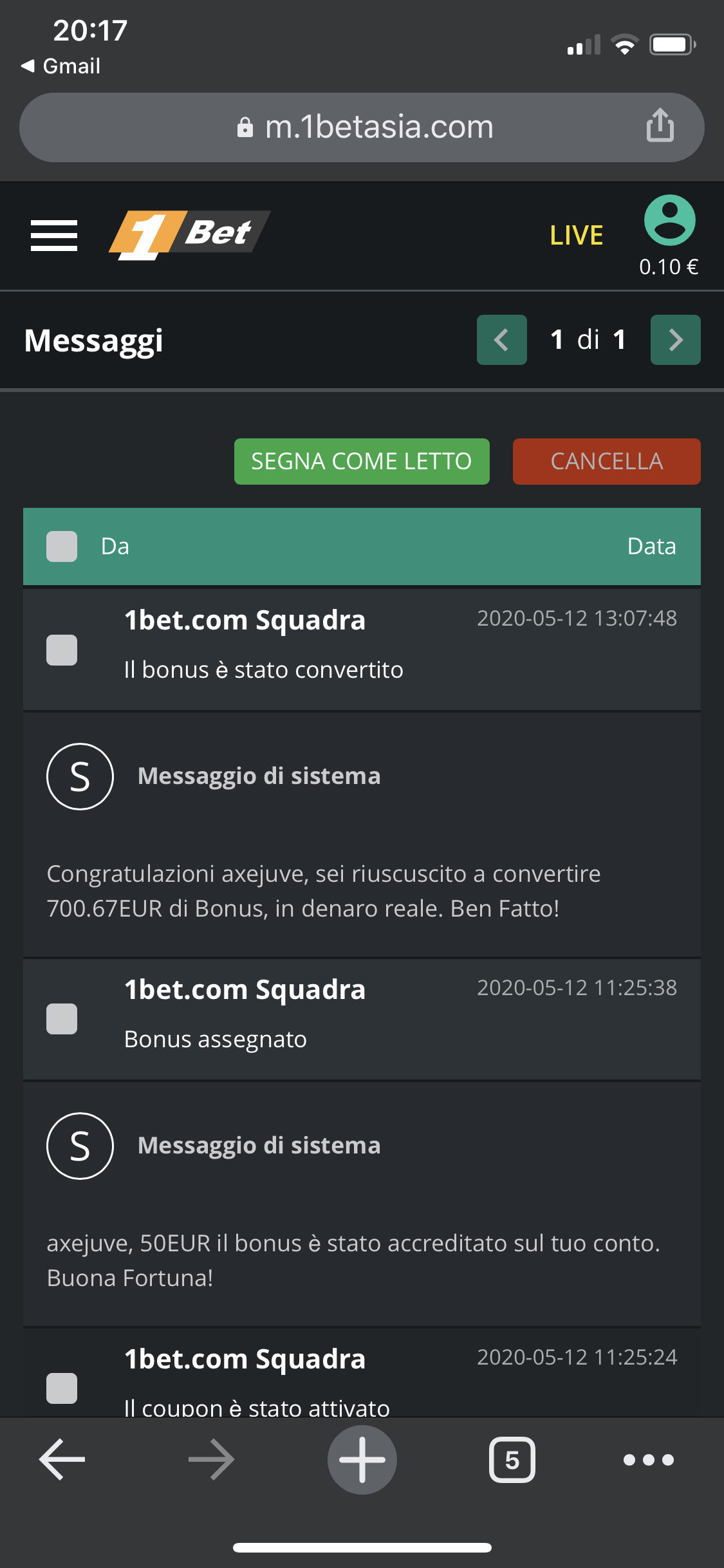Tap the m.1betasia.com address bar

tap(362, 127)
